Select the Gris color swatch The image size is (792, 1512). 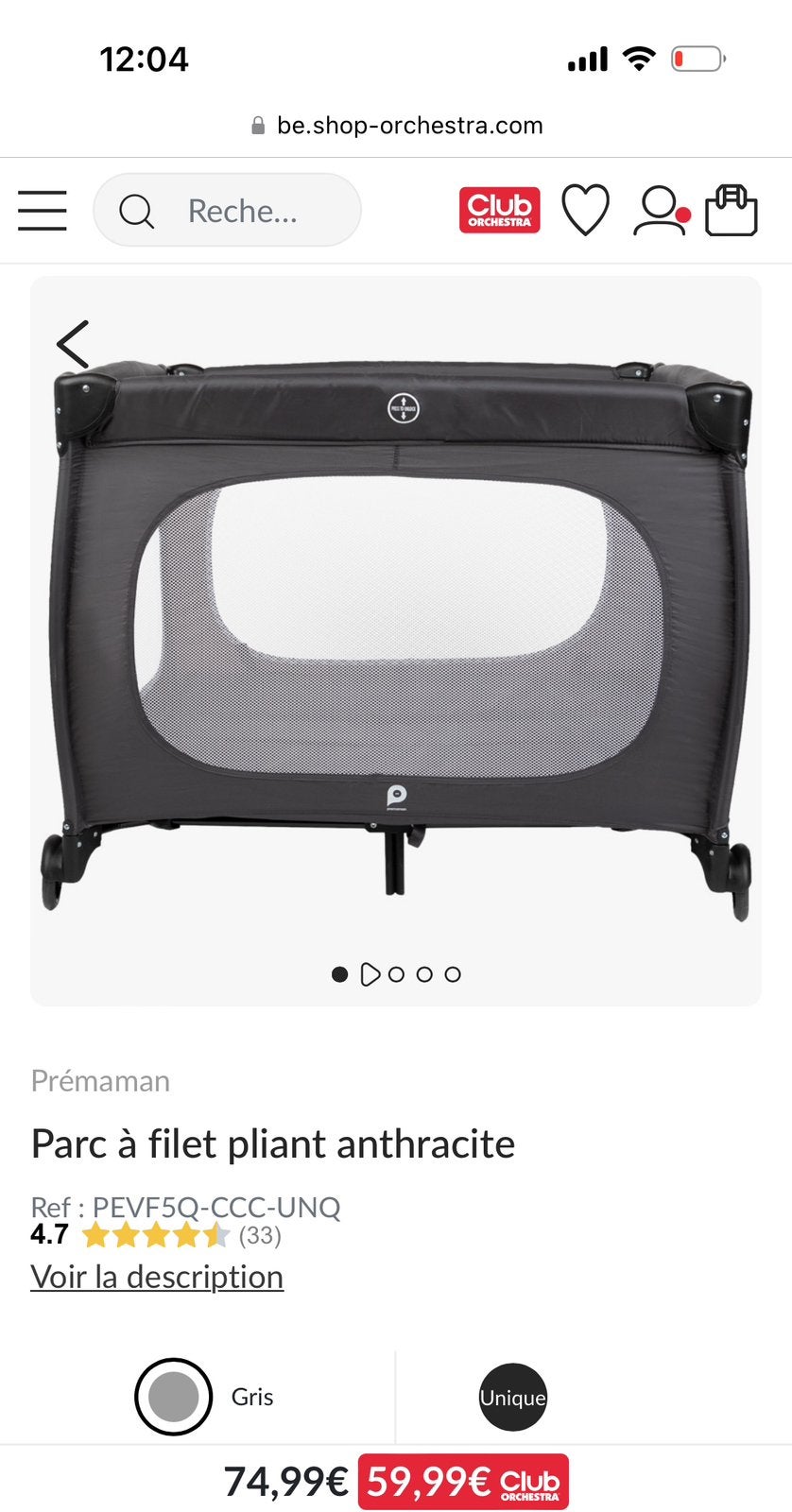[x=173, y=1397]
